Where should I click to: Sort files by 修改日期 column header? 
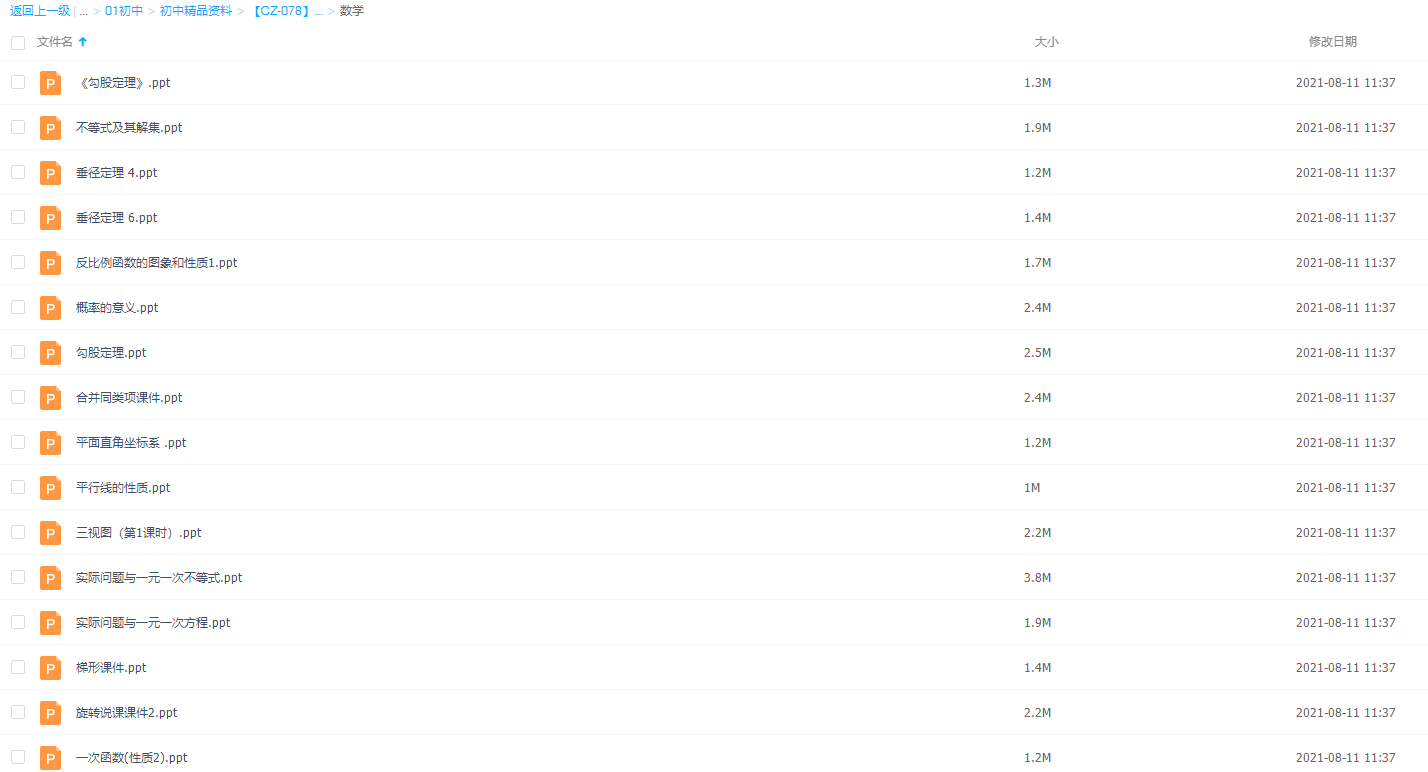click(1332, 42)
